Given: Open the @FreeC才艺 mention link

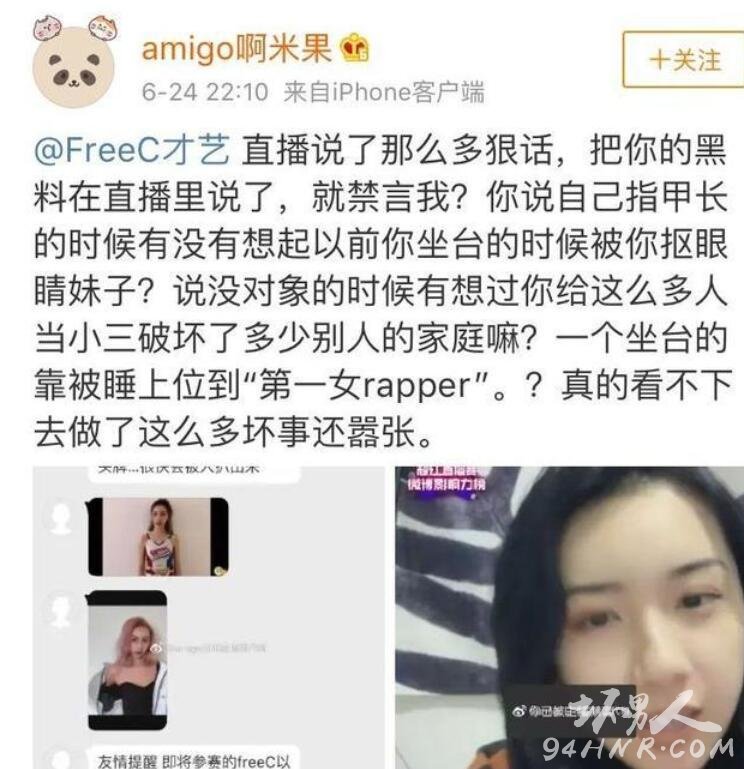Looking at the screenshot, I should click(x=132, y=153).
